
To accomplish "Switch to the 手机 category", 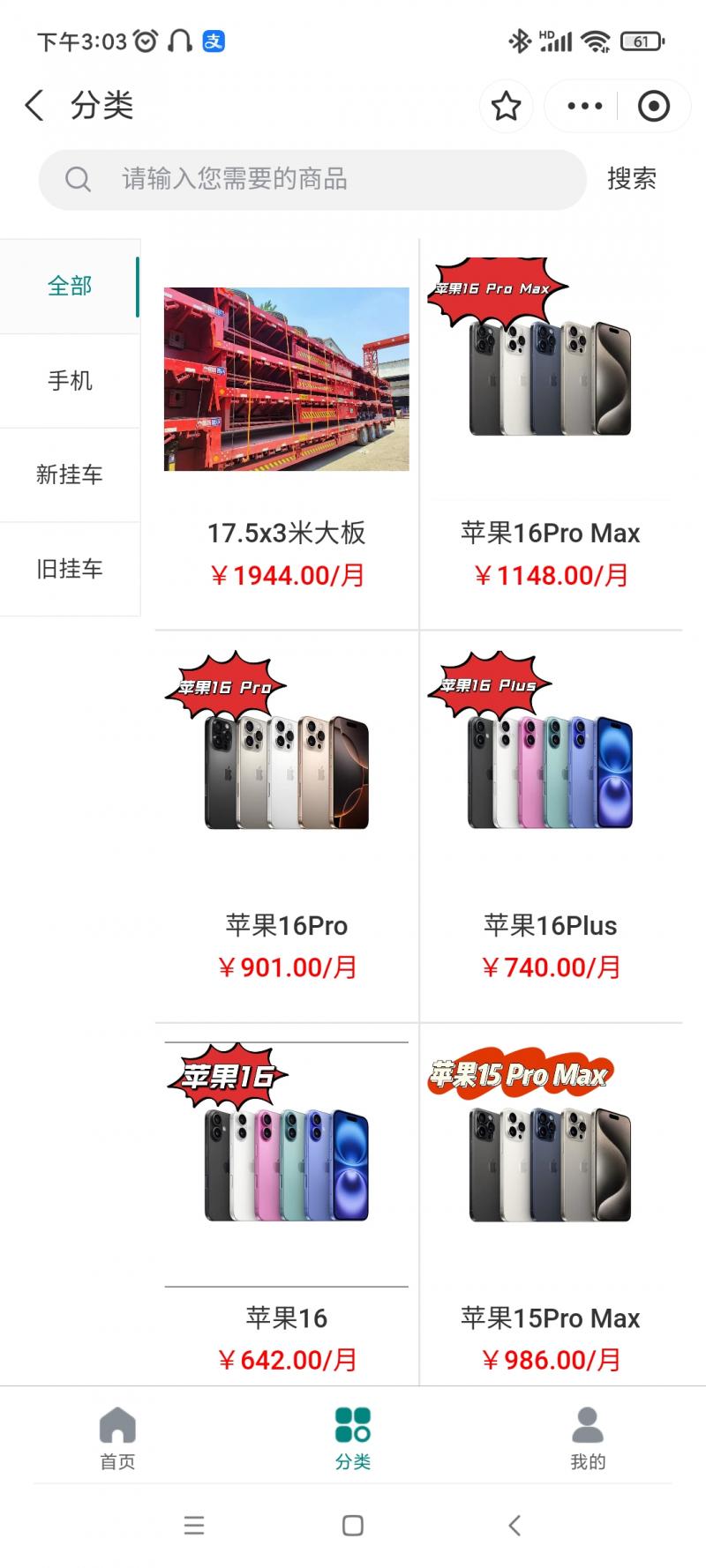I will coord(70,381).
